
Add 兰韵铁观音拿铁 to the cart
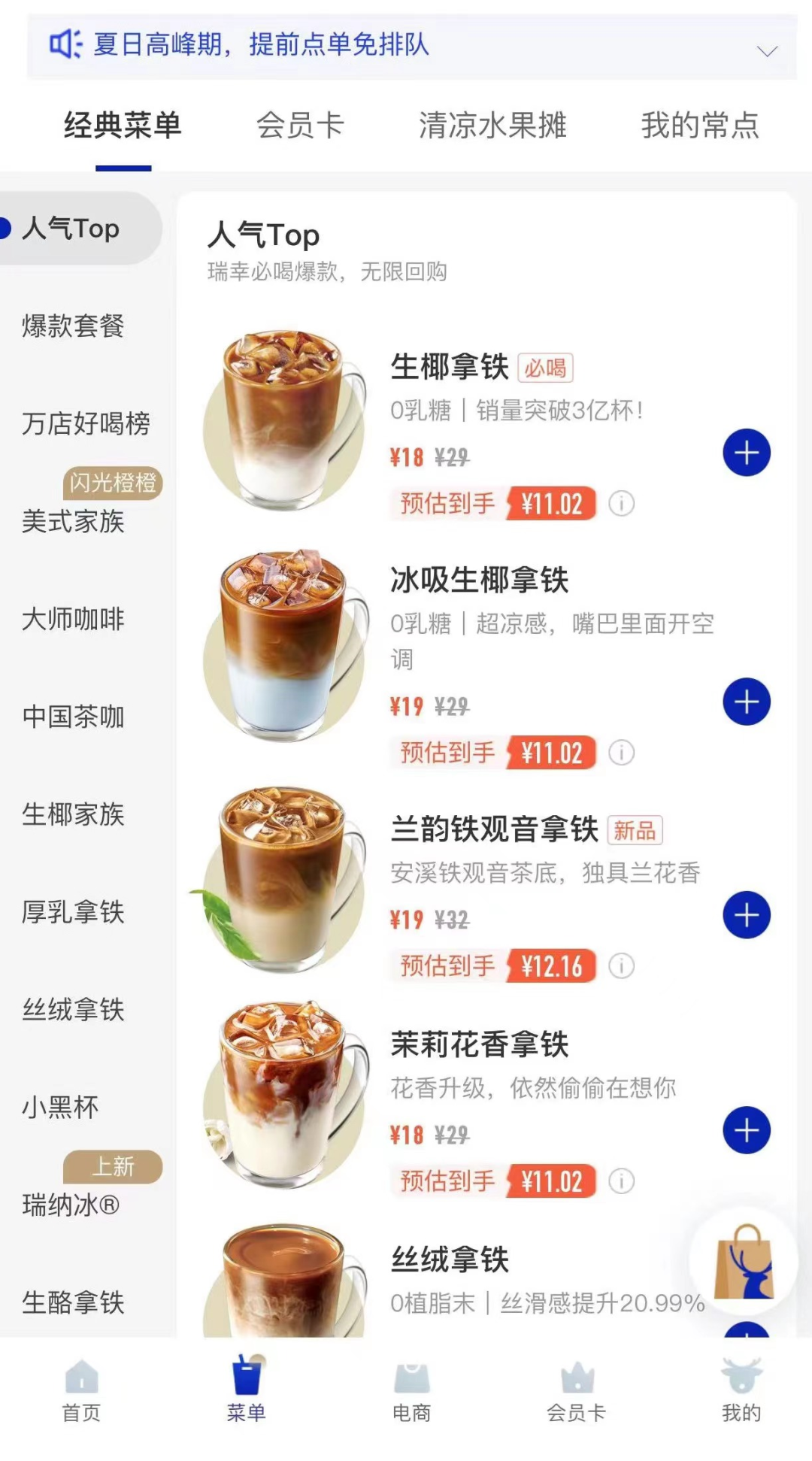pos(746,915)
